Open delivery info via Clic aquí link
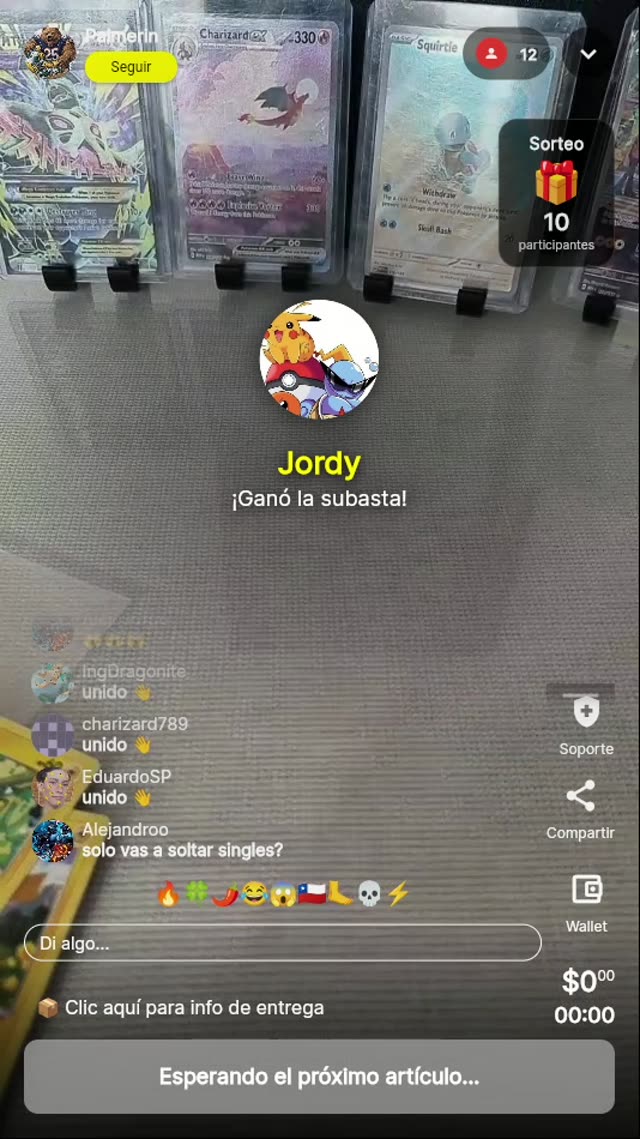The image size is (640, 1139). [194, 1008]
